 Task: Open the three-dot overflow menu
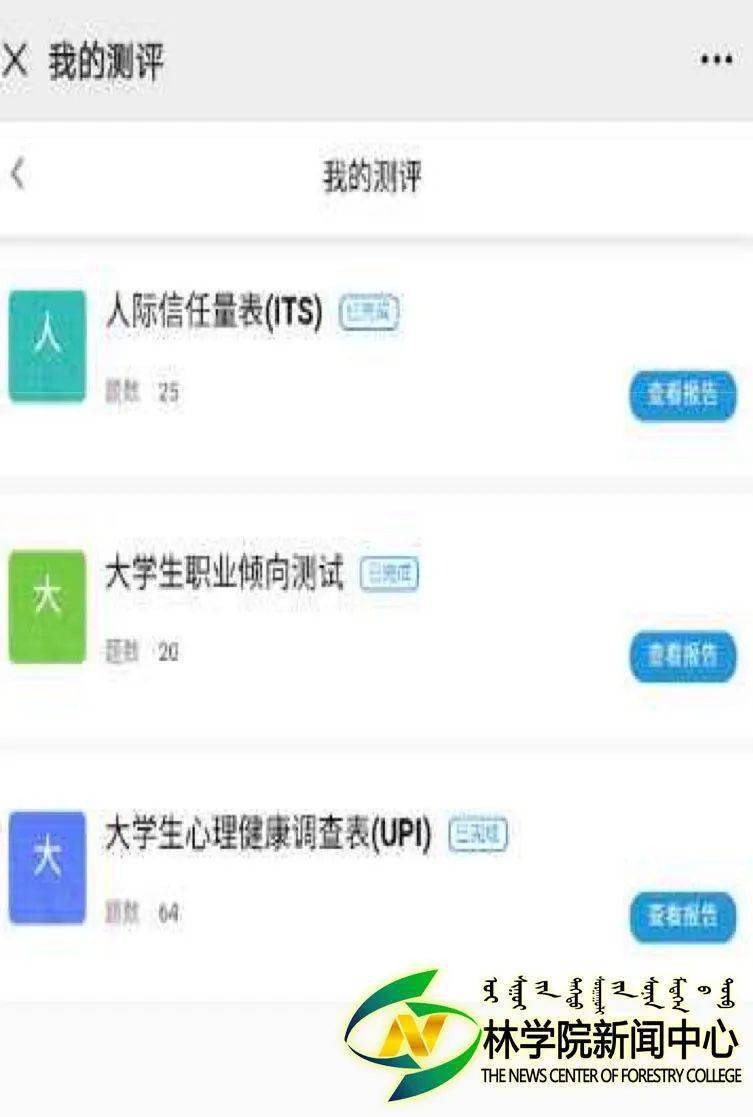click(716, 61)
